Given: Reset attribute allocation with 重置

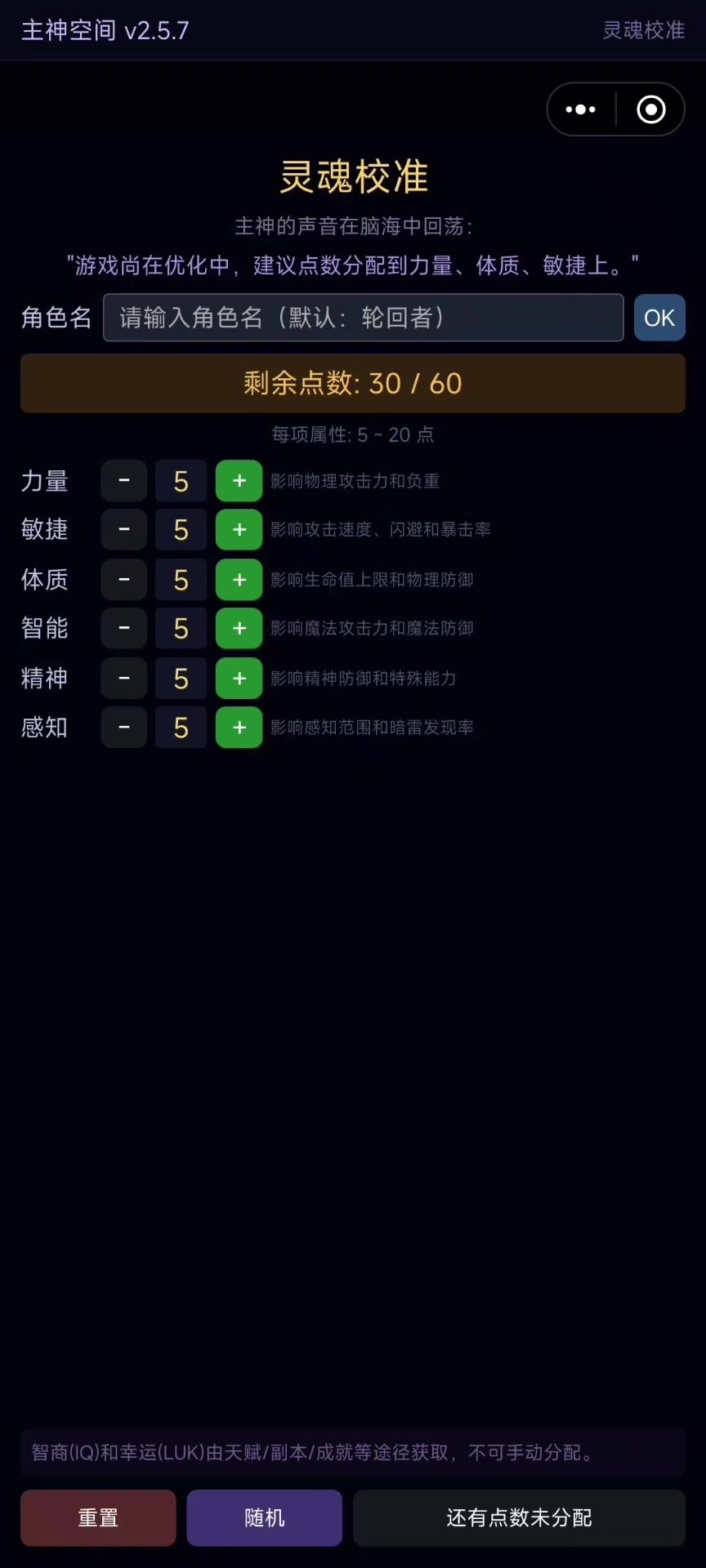Looking at the screenshot, I should (x=98, y=1518).
